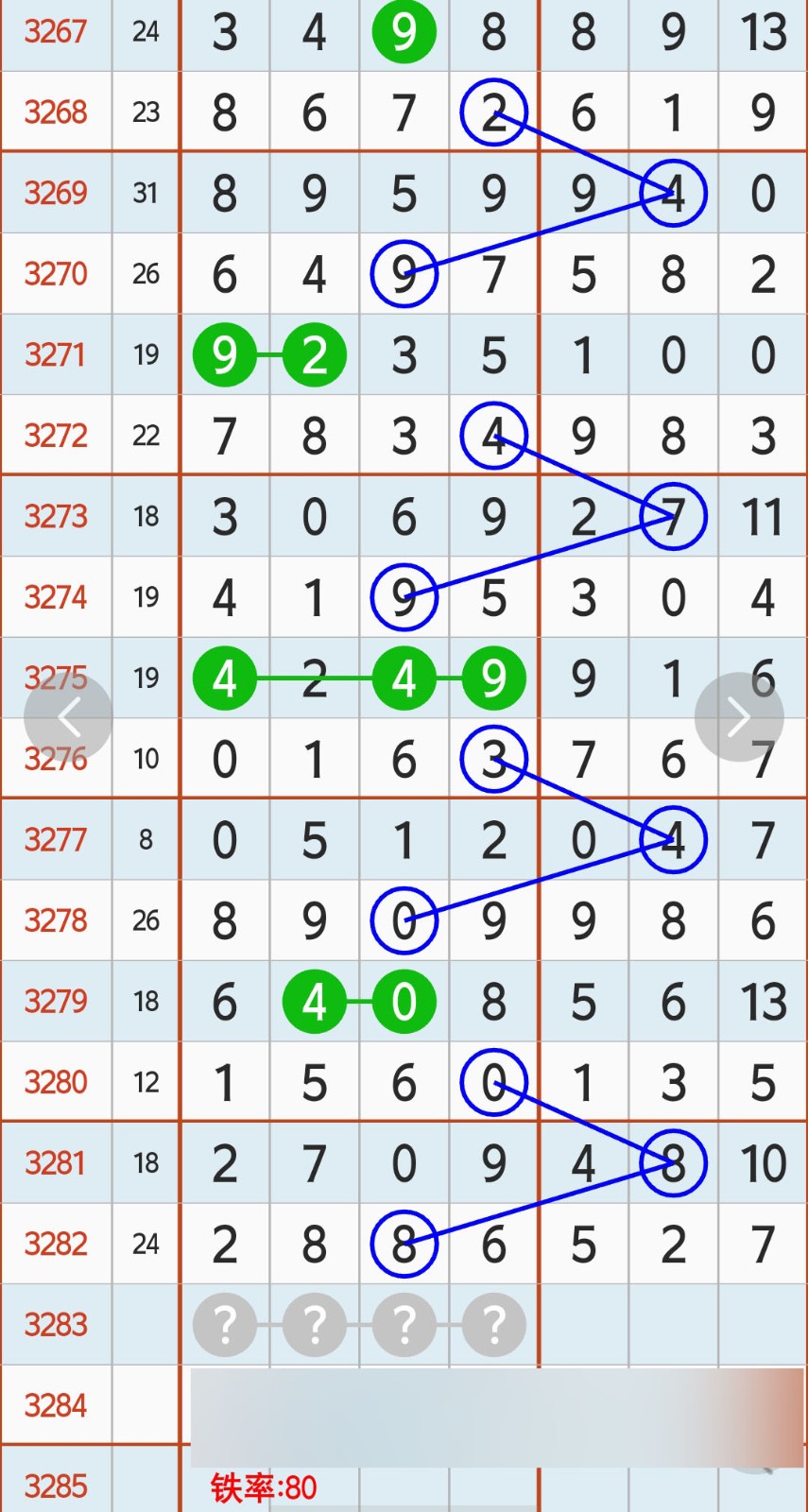
Task: Select the green 9 badge in row 3275
Action: coord(493,678)
